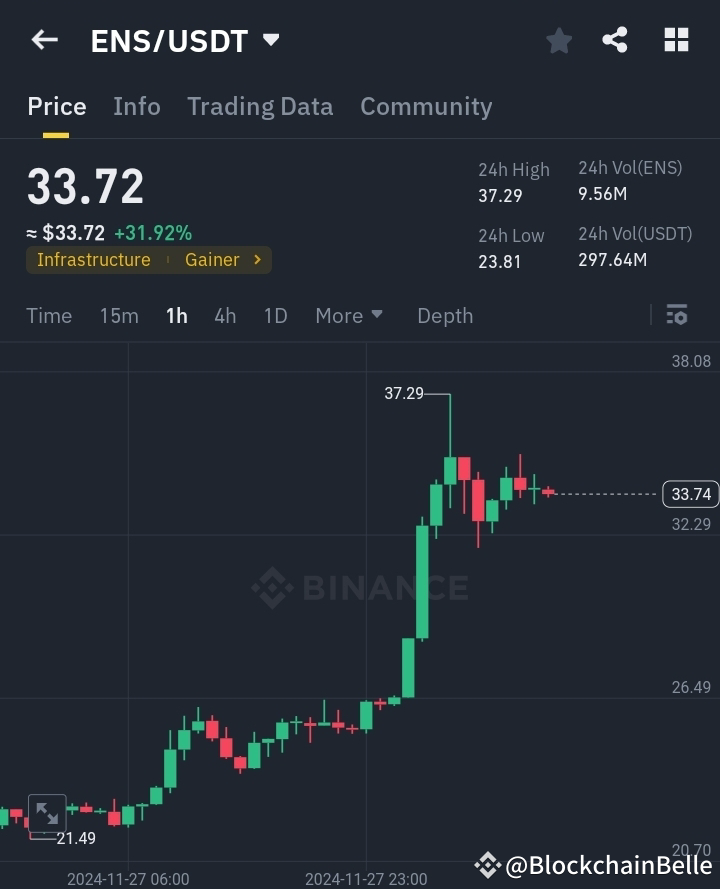Tap the 33.74 current price label
Image resolution: width=720 pixels, height=889 pixels.
coord(690,494)
